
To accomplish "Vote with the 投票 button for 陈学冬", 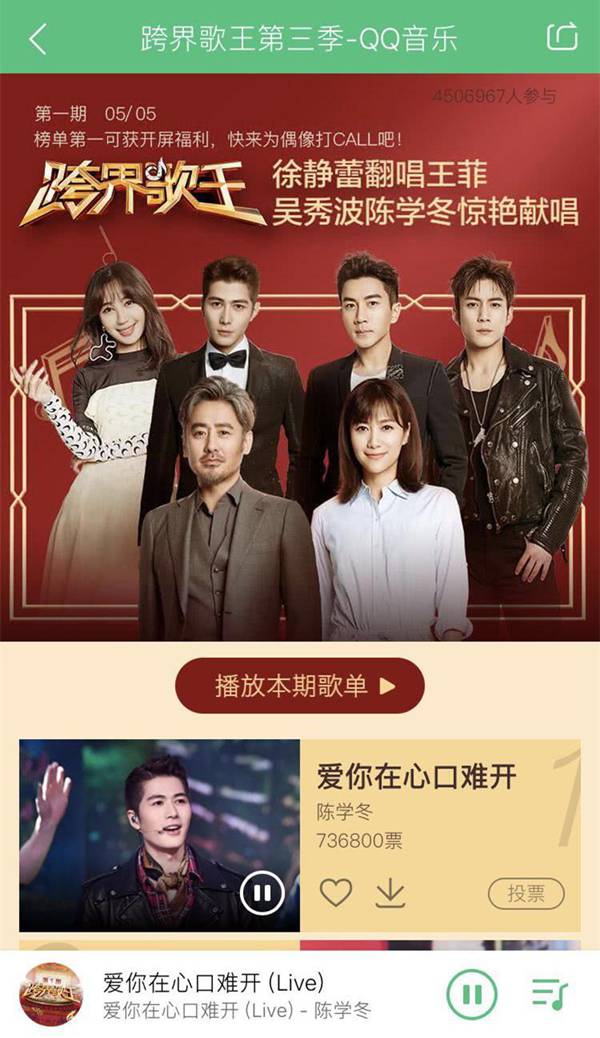I will tap(526, 893).
